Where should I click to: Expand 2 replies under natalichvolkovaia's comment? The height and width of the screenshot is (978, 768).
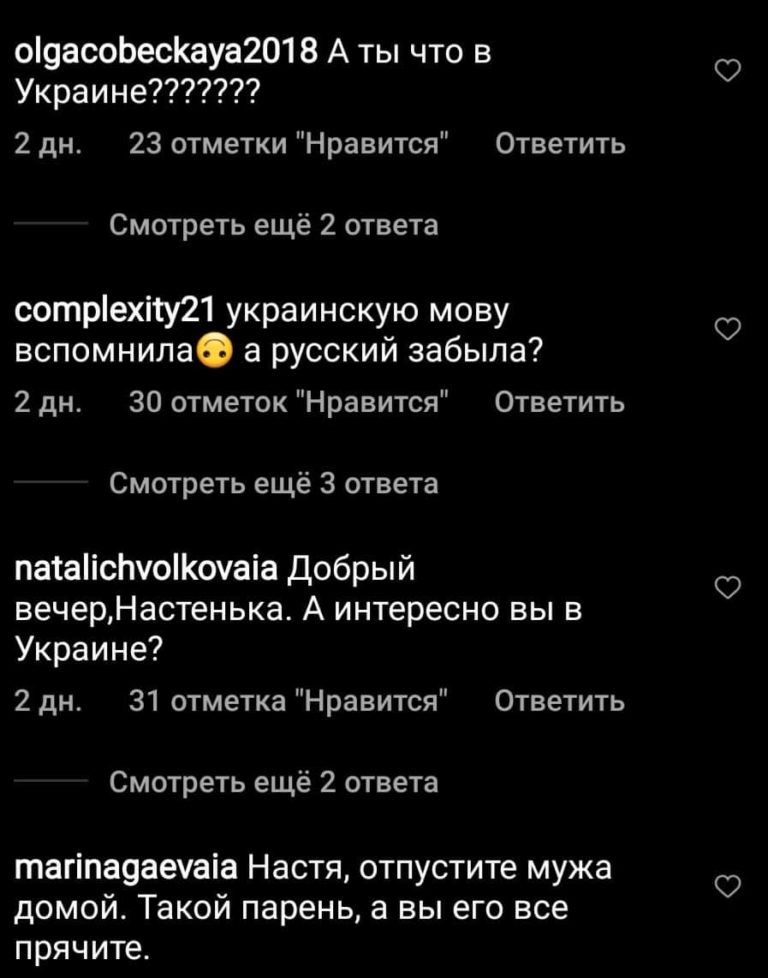point(273,783)
